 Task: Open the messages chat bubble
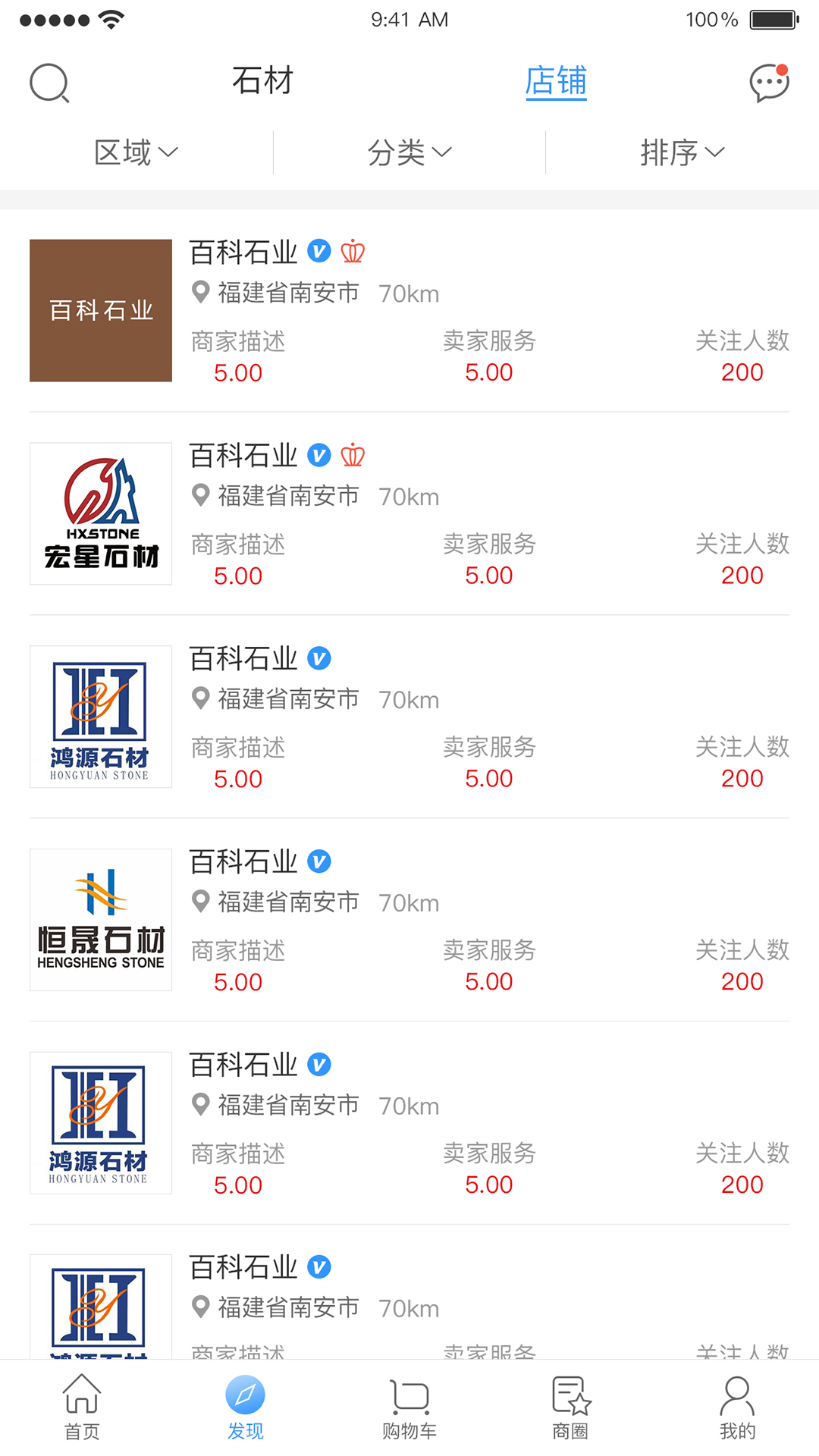click(769, 83)
